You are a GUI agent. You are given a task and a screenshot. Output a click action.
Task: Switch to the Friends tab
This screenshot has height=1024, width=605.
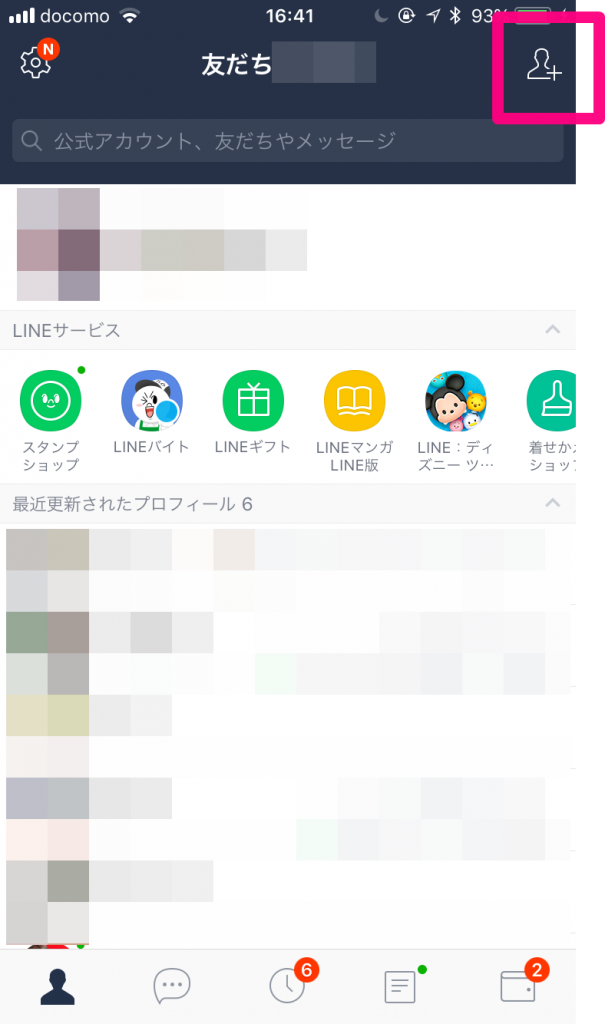59,986
